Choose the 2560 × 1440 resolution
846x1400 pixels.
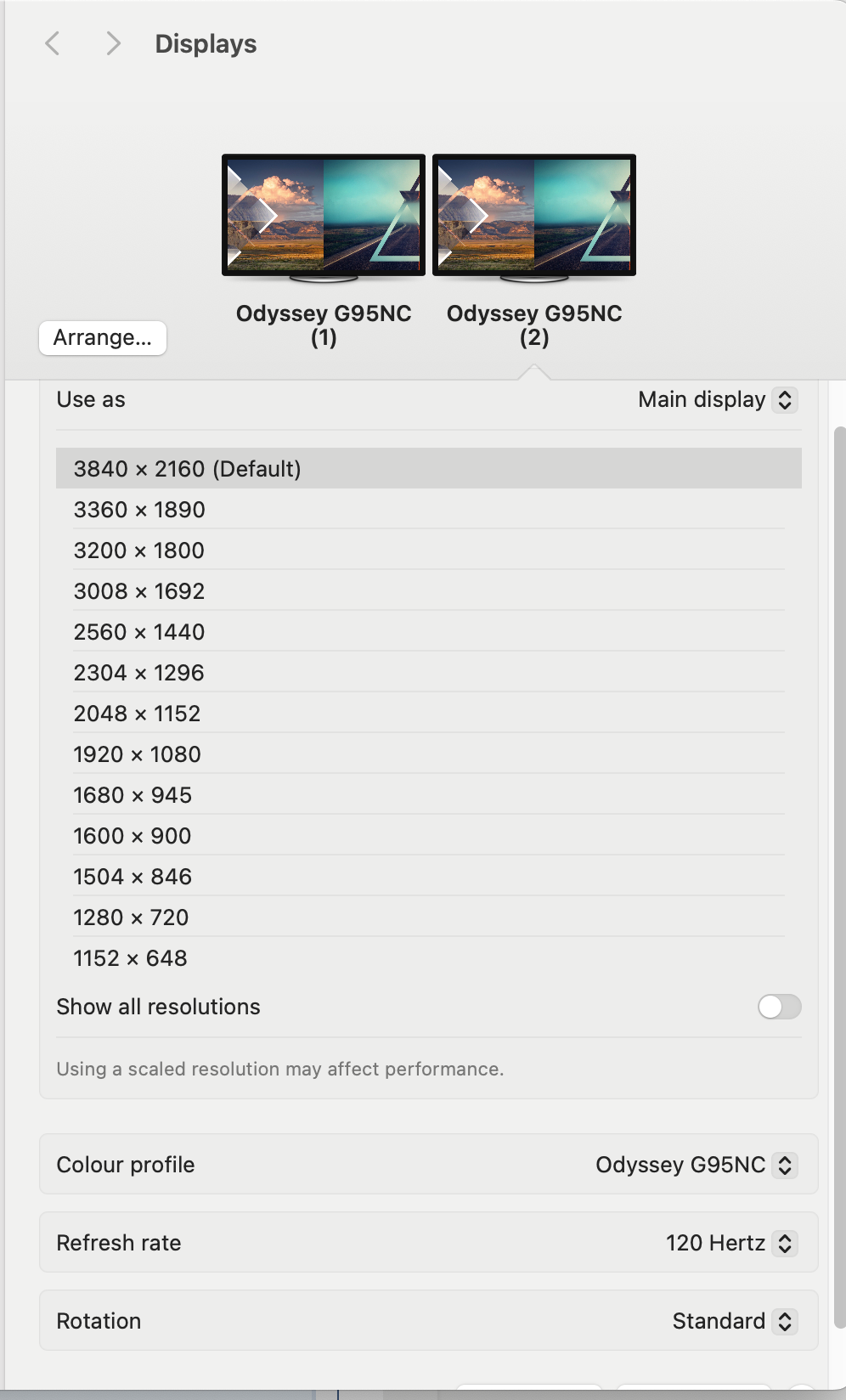coord(428,632)
